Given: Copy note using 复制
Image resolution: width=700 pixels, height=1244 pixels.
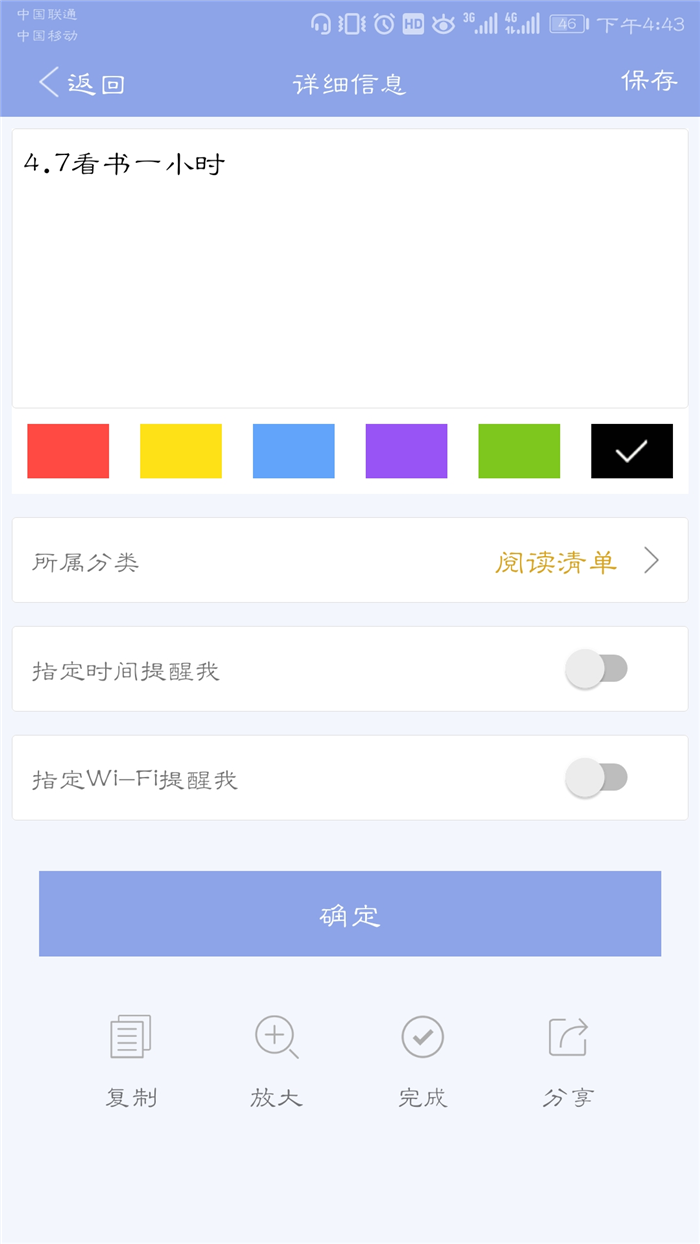Looking at the screenshot, I should pos(131,1060).
